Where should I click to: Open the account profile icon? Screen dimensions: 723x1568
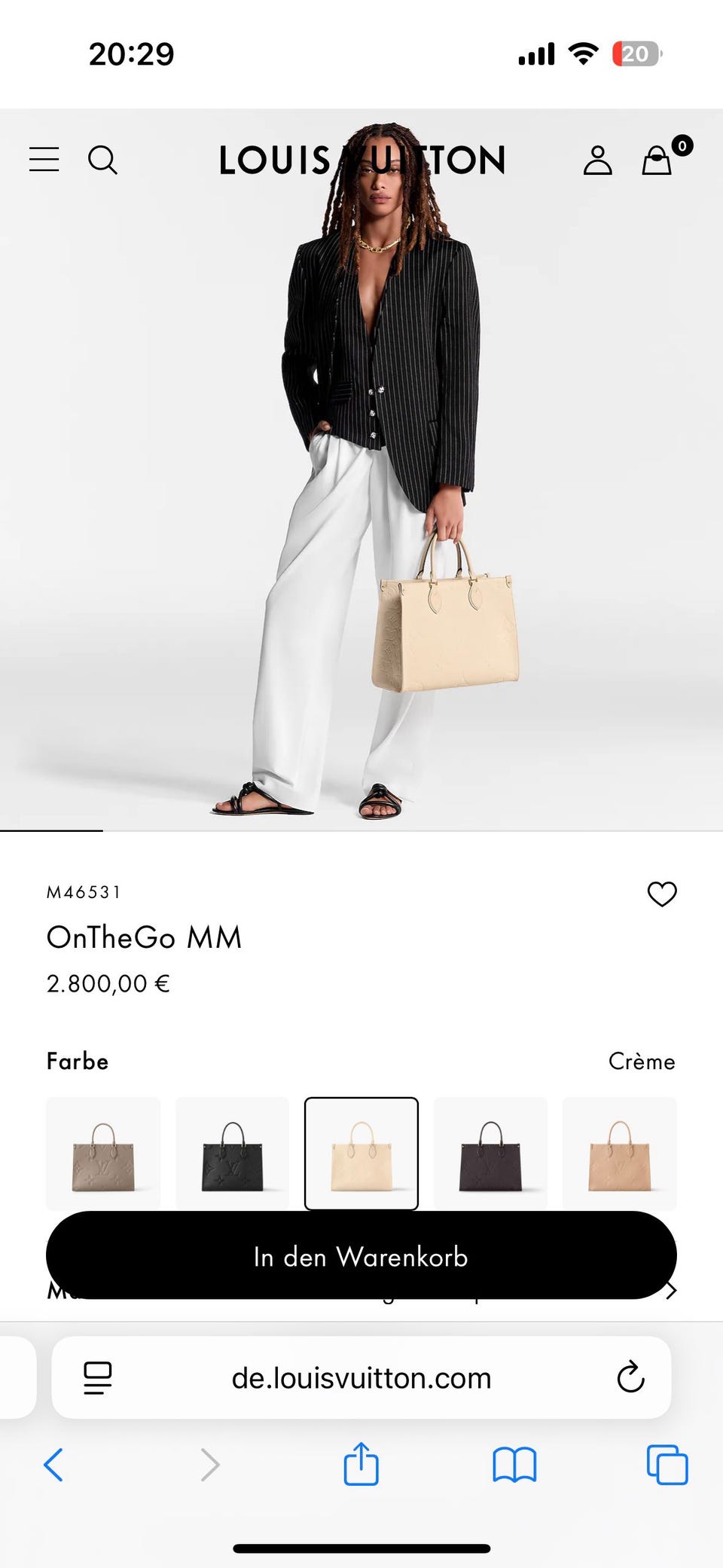coord(597,160)
